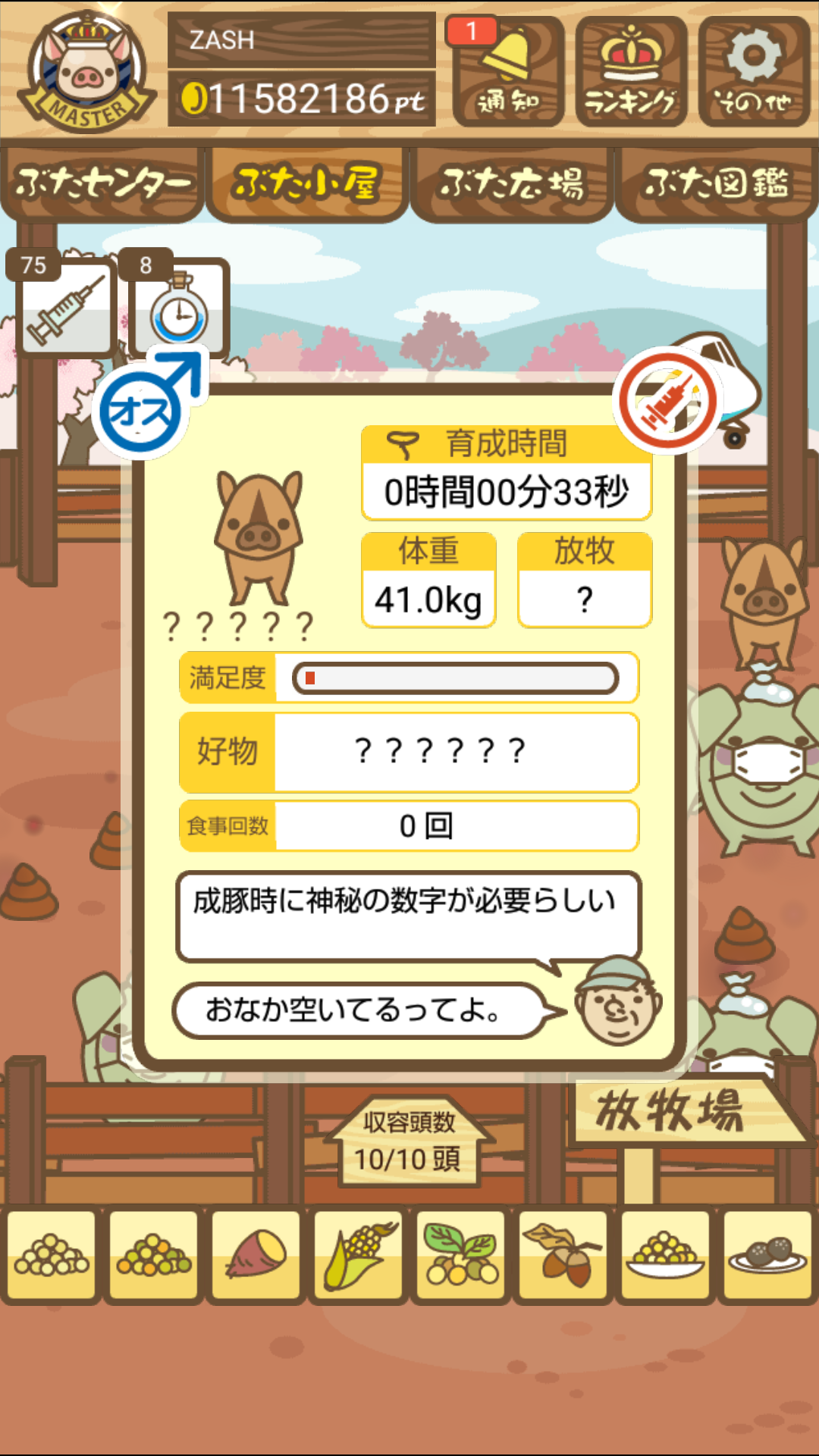Switch to ぶたセンター tab

(x=102, y=184)
